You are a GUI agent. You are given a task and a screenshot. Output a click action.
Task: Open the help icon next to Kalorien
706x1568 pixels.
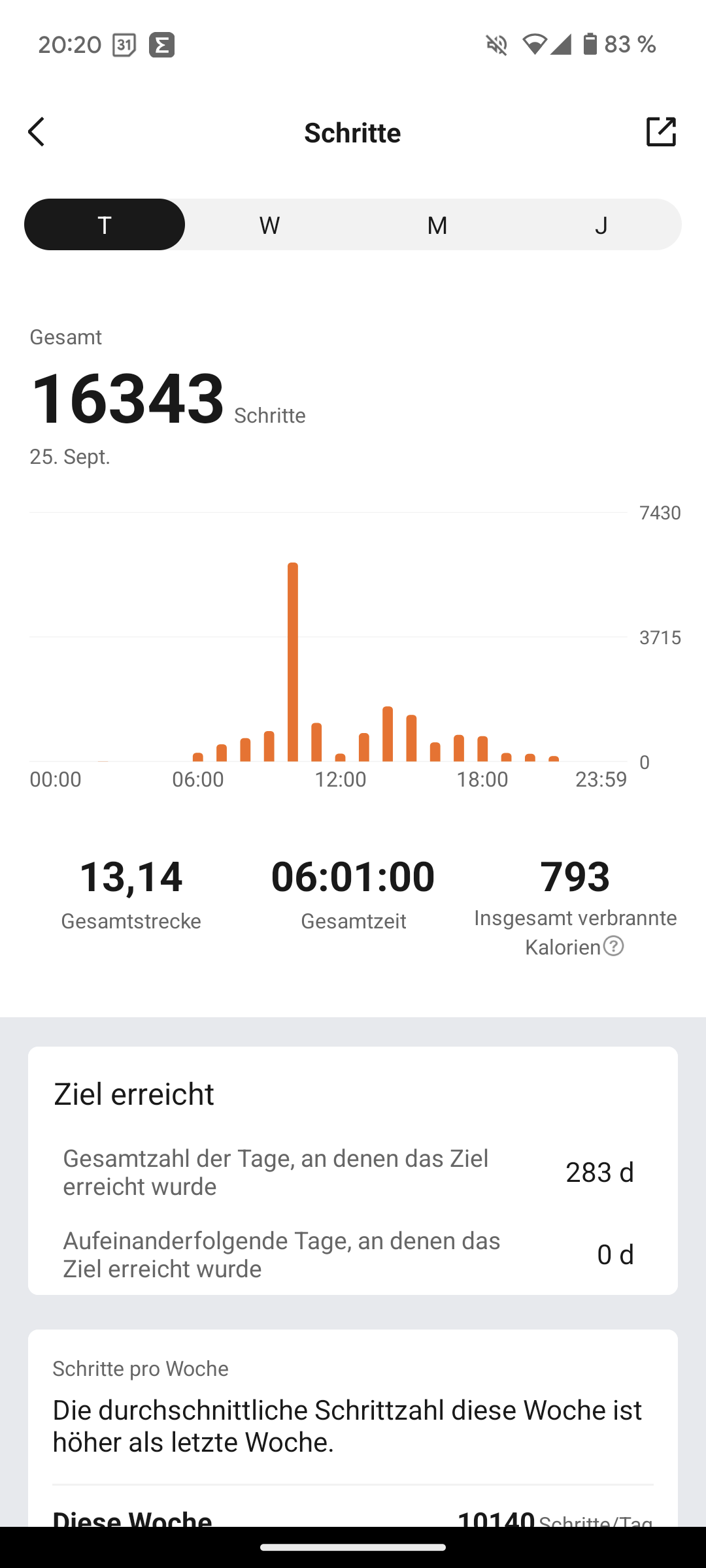click(613, 946)
